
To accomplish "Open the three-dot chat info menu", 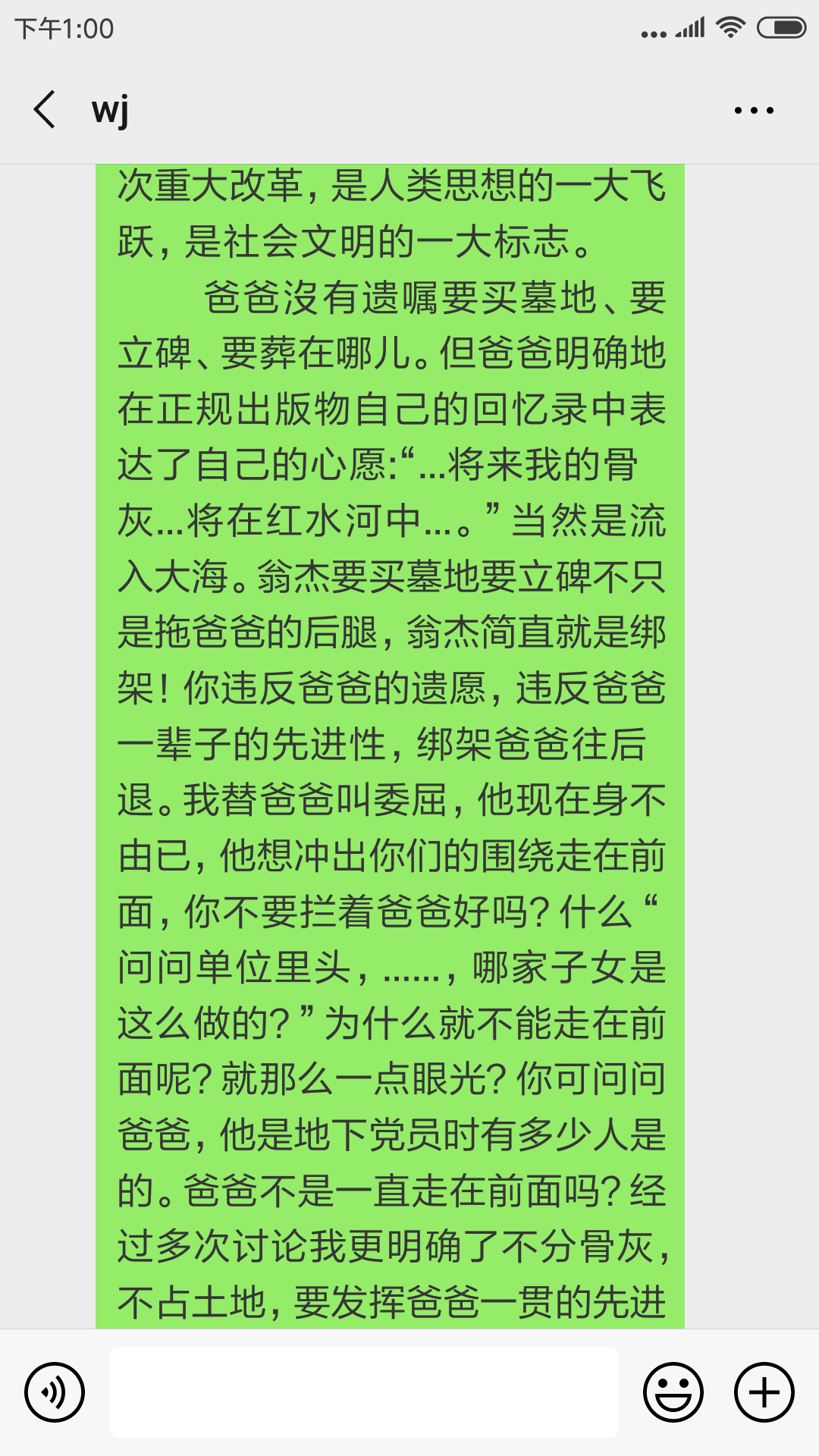I will [x=754, y=110].
